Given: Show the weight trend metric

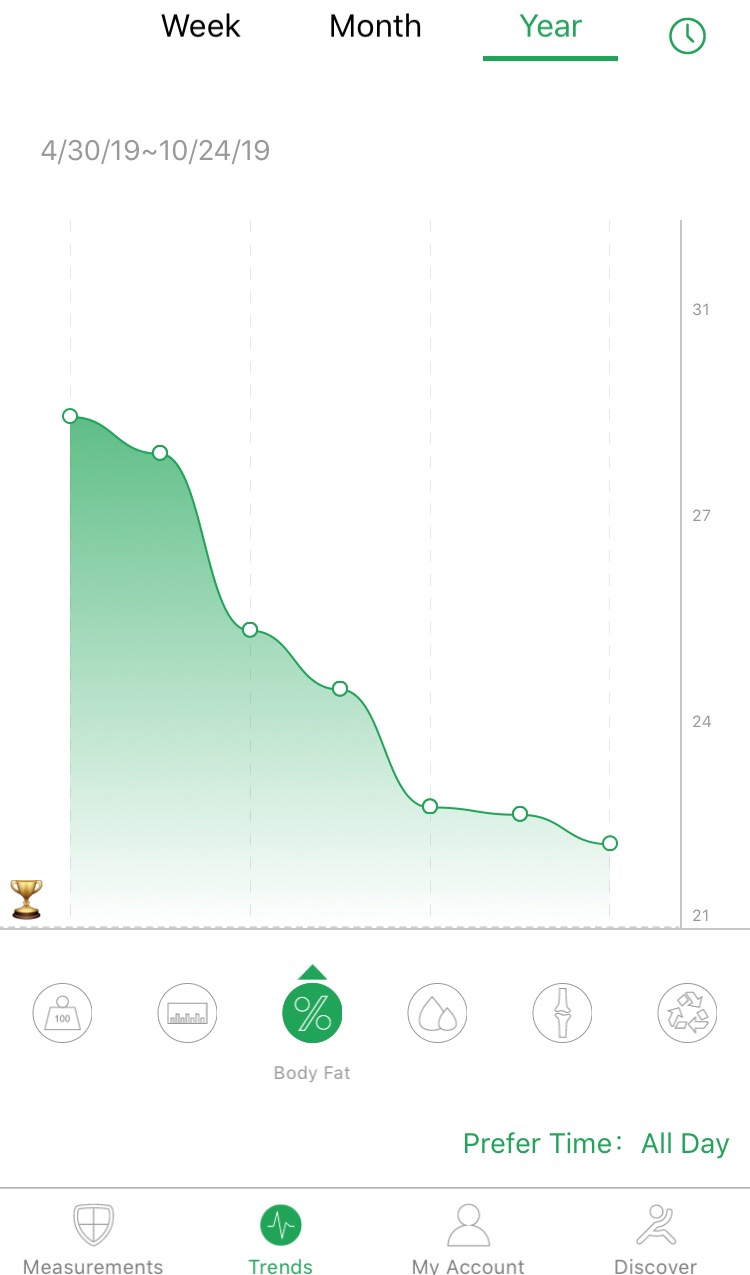Looking at the screenshot, I should pyautogui.click(x=63, y=1013).
